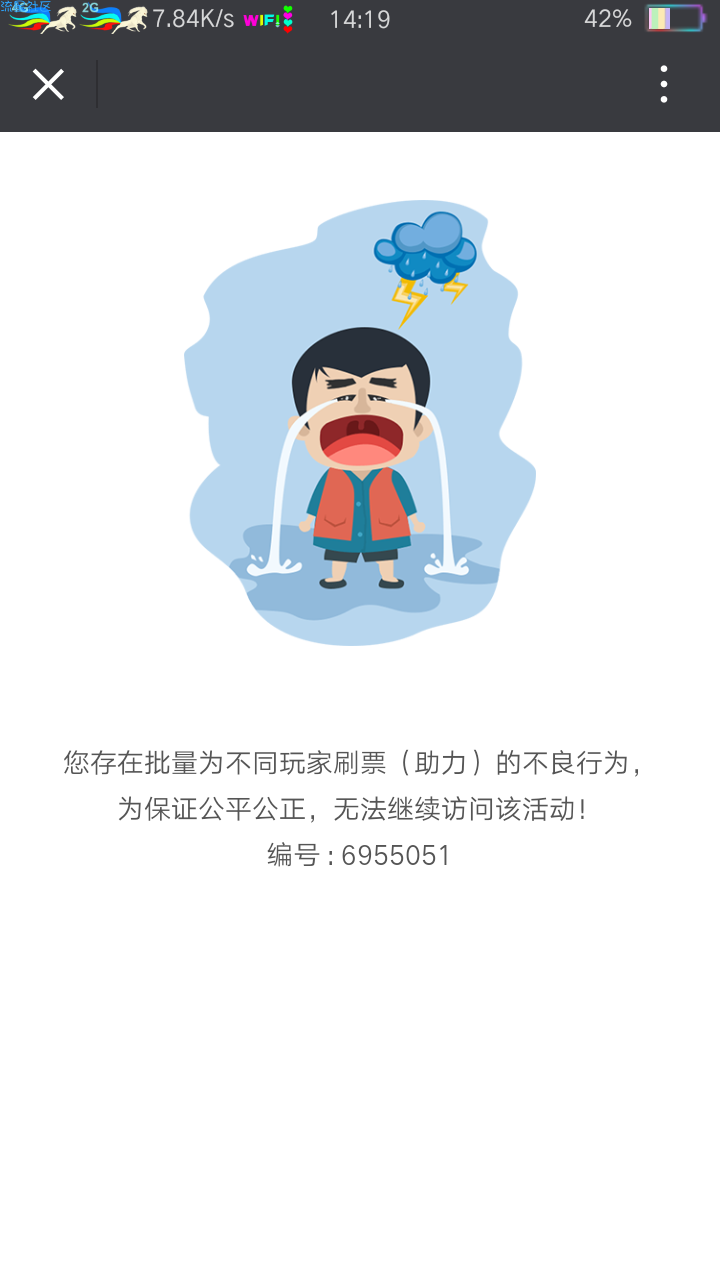Image resolution: width=720 pixels, height=1280 pixels.
Task: Close the blocked activity page
Action: (48, 85)
